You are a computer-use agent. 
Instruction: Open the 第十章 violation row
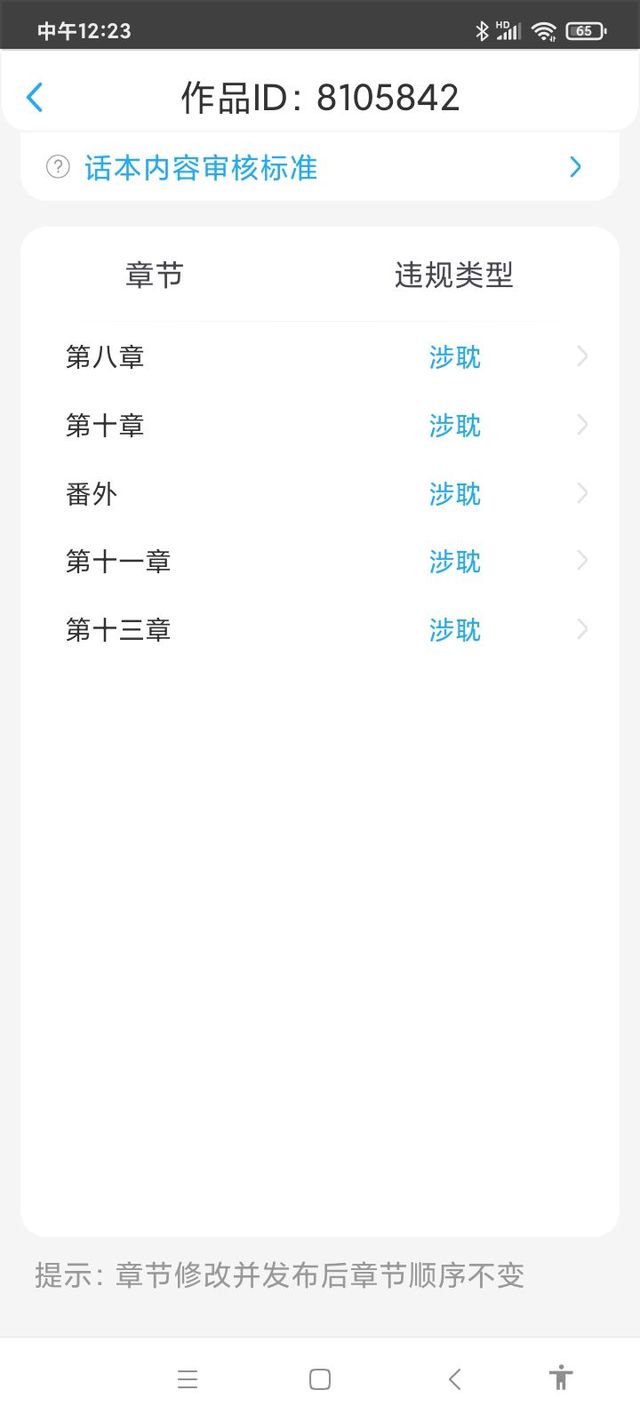(x=320, y=425)
